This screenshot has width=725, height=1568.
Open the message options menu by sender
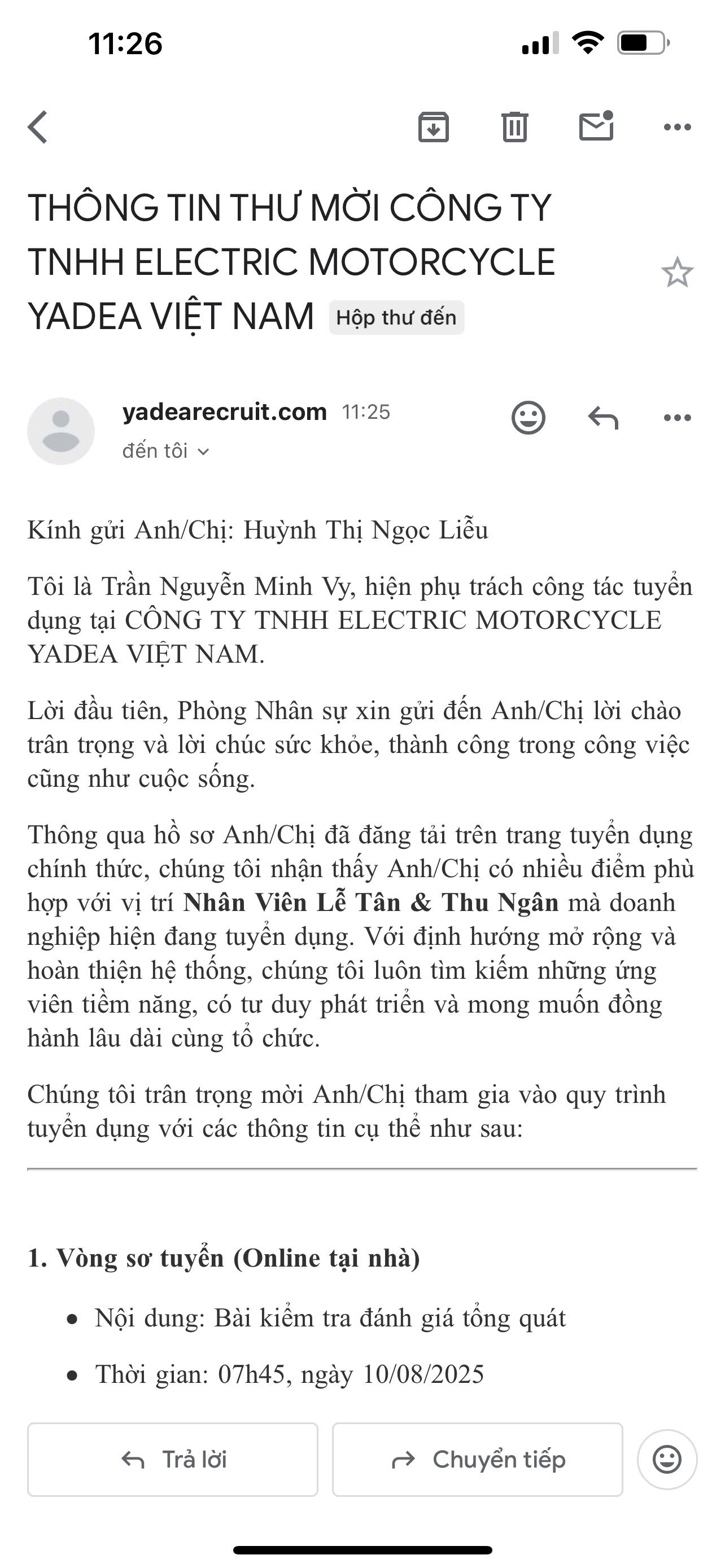(677, 418)
